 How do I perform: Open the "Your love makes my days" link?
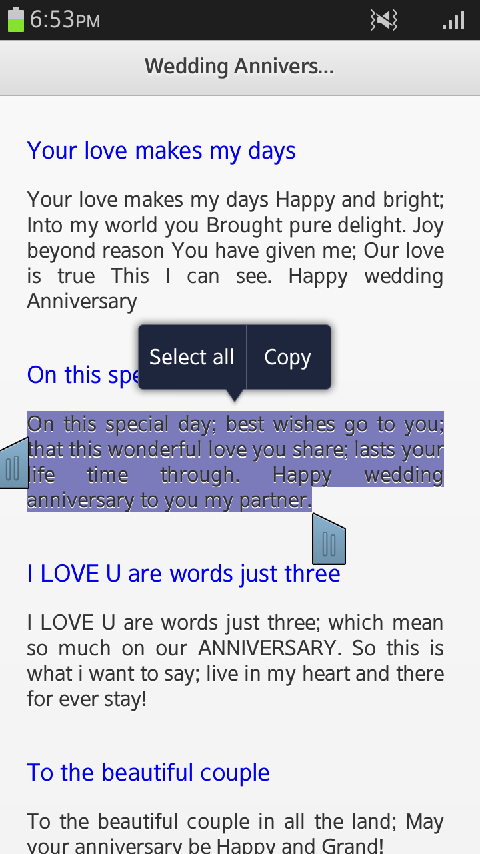[161, 151]
